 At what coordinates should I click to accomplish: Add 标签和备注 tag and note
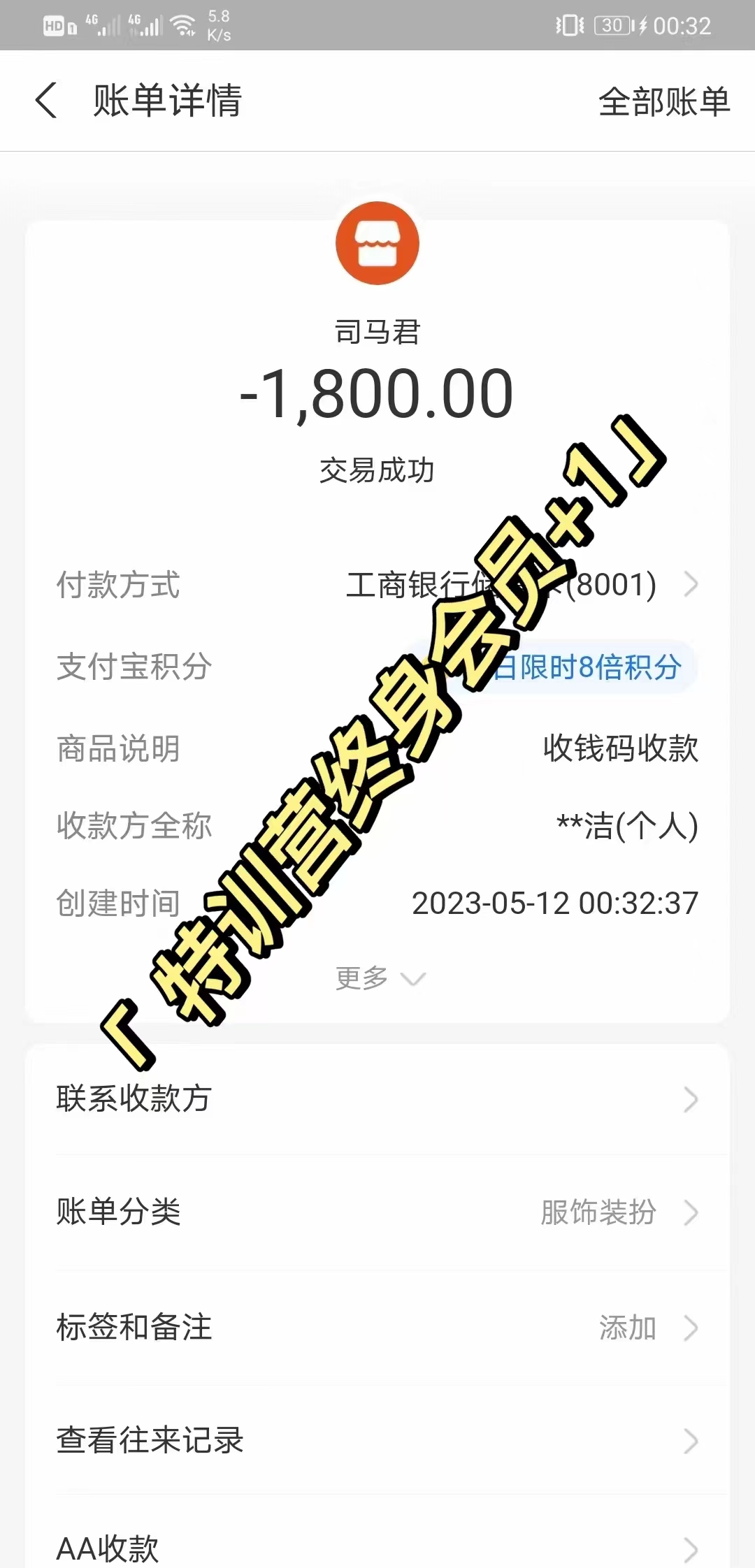tap(377, 1327)
